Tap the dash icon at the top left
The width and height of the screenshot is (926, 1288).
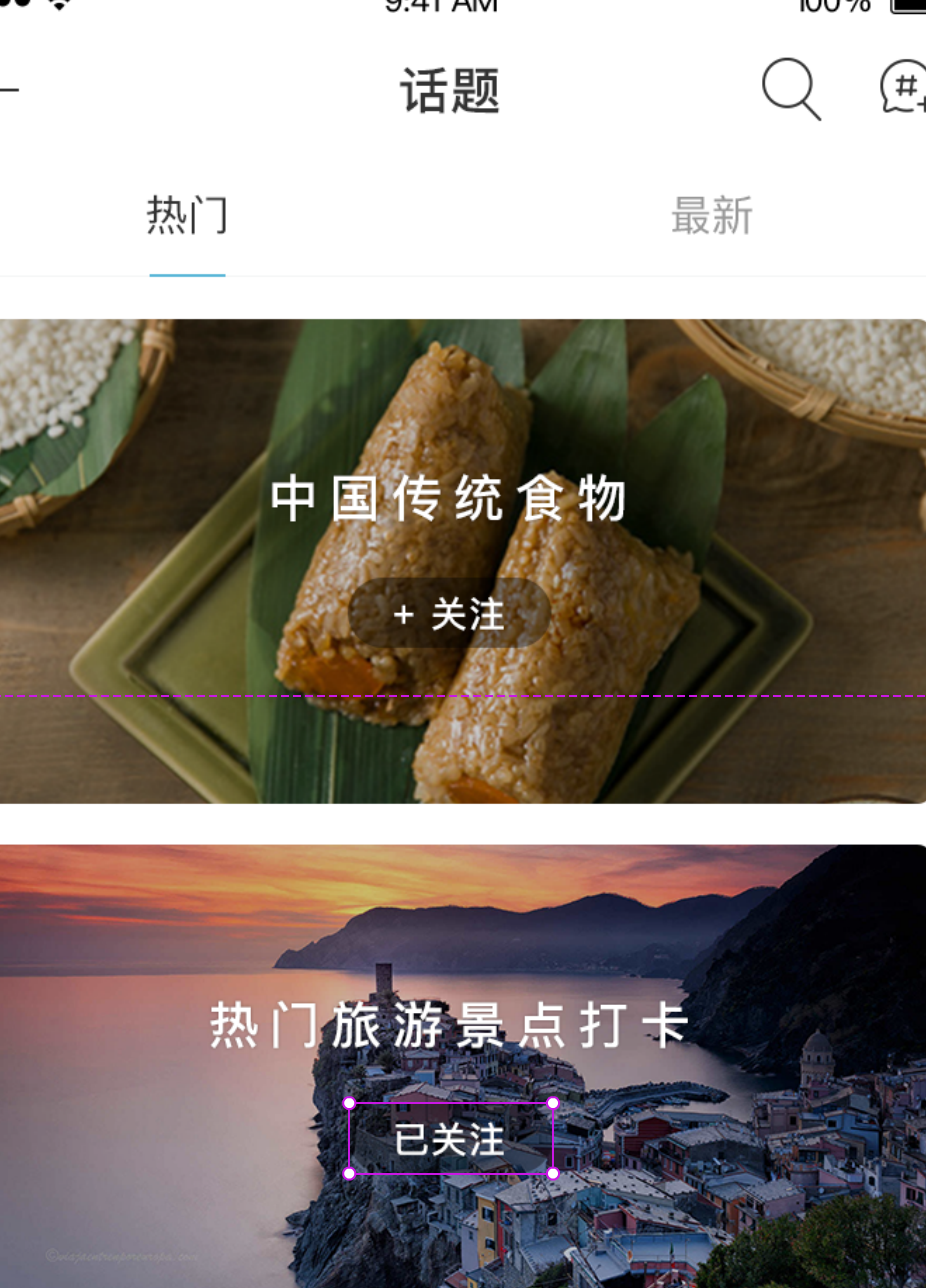click(10, 88)
